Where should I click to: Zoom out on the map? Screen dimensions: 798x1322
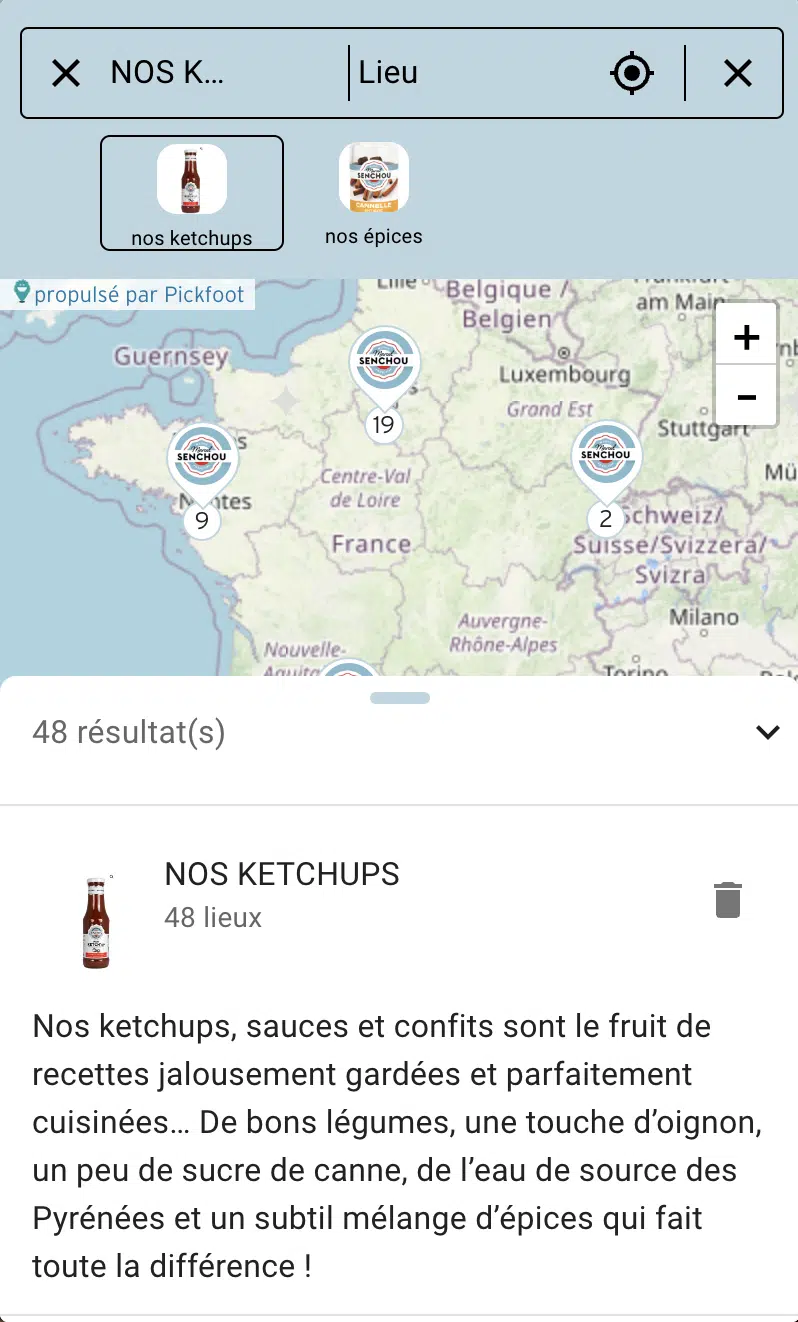tap(746, 397)
